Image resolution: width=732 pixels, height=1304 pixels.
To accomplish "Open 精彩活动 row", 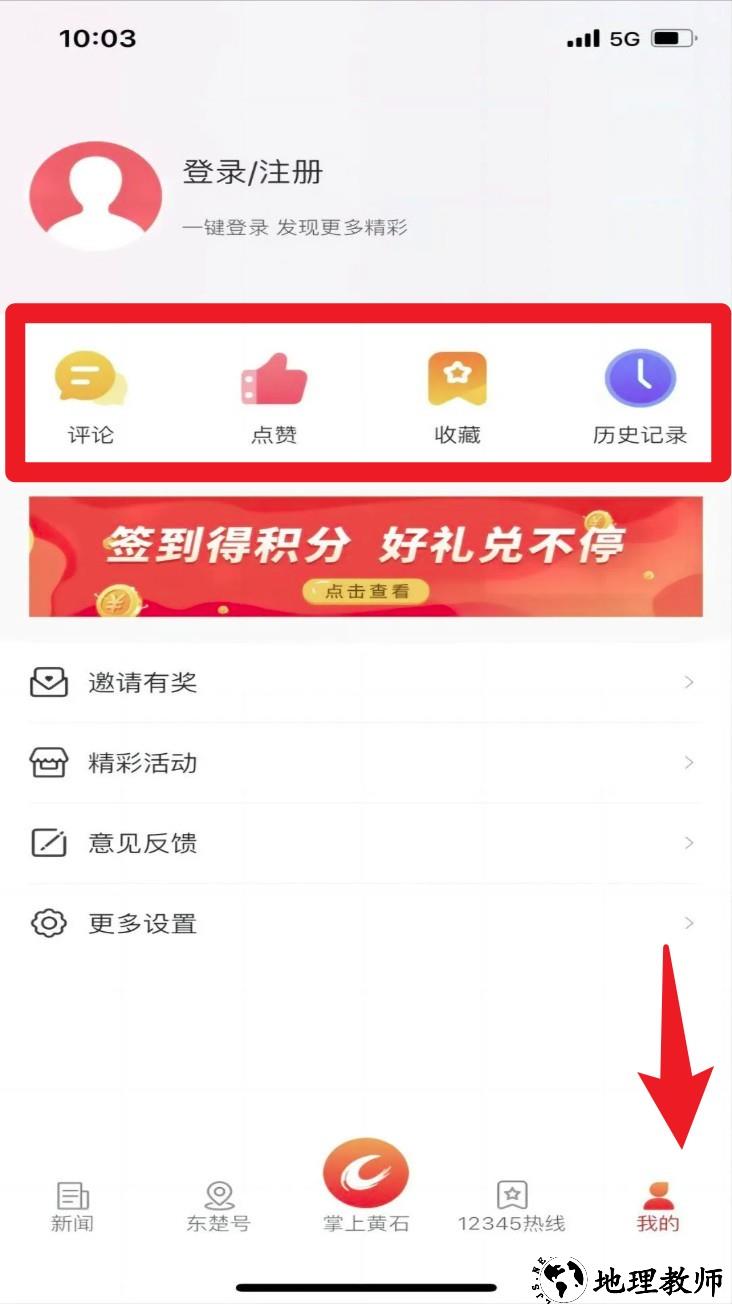I will [366, 763].
